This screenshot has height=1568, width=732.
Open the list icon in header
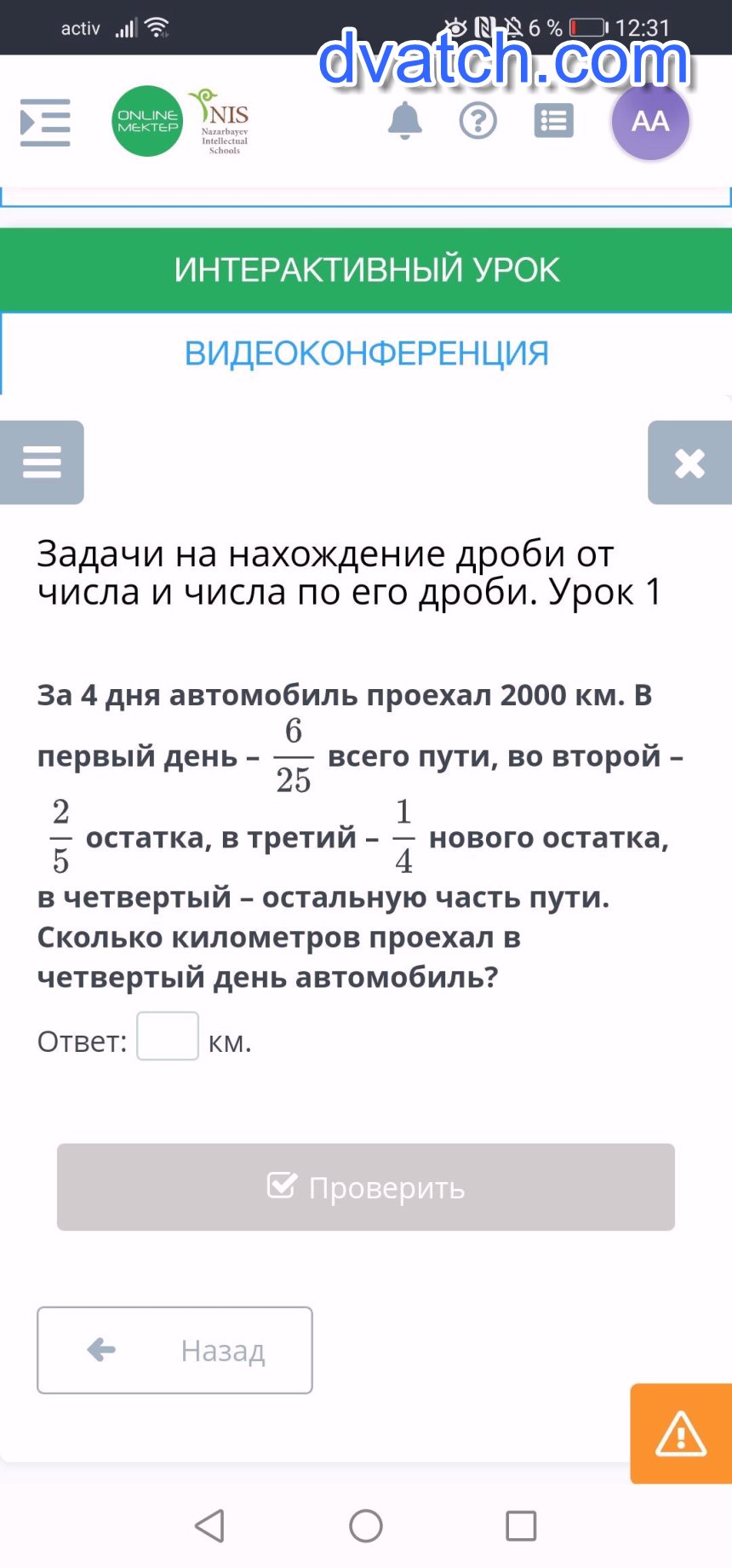tap(554, 121)
